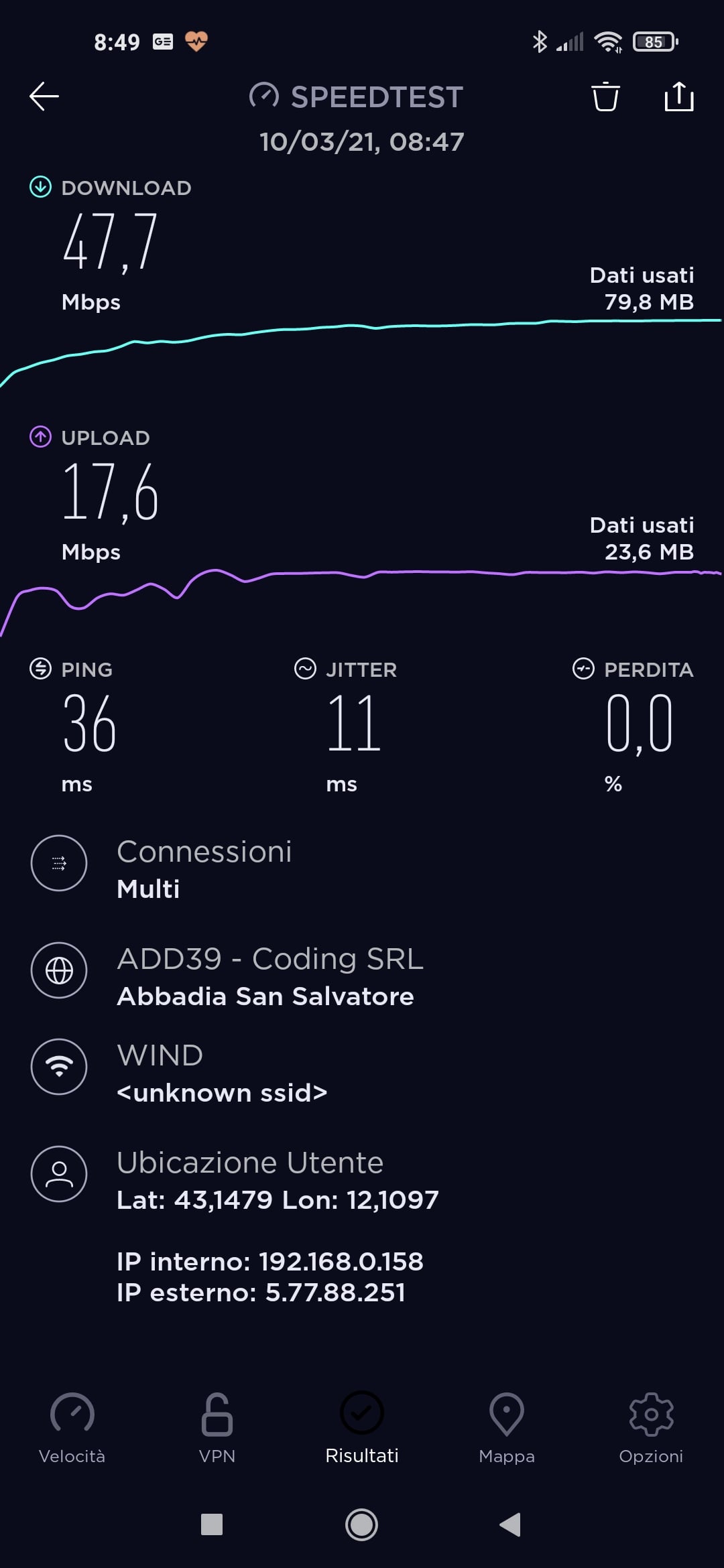Viewport: 724px width, 1568px height.
Task: Go back with the top-left arrow
Action: click(44, 96)
